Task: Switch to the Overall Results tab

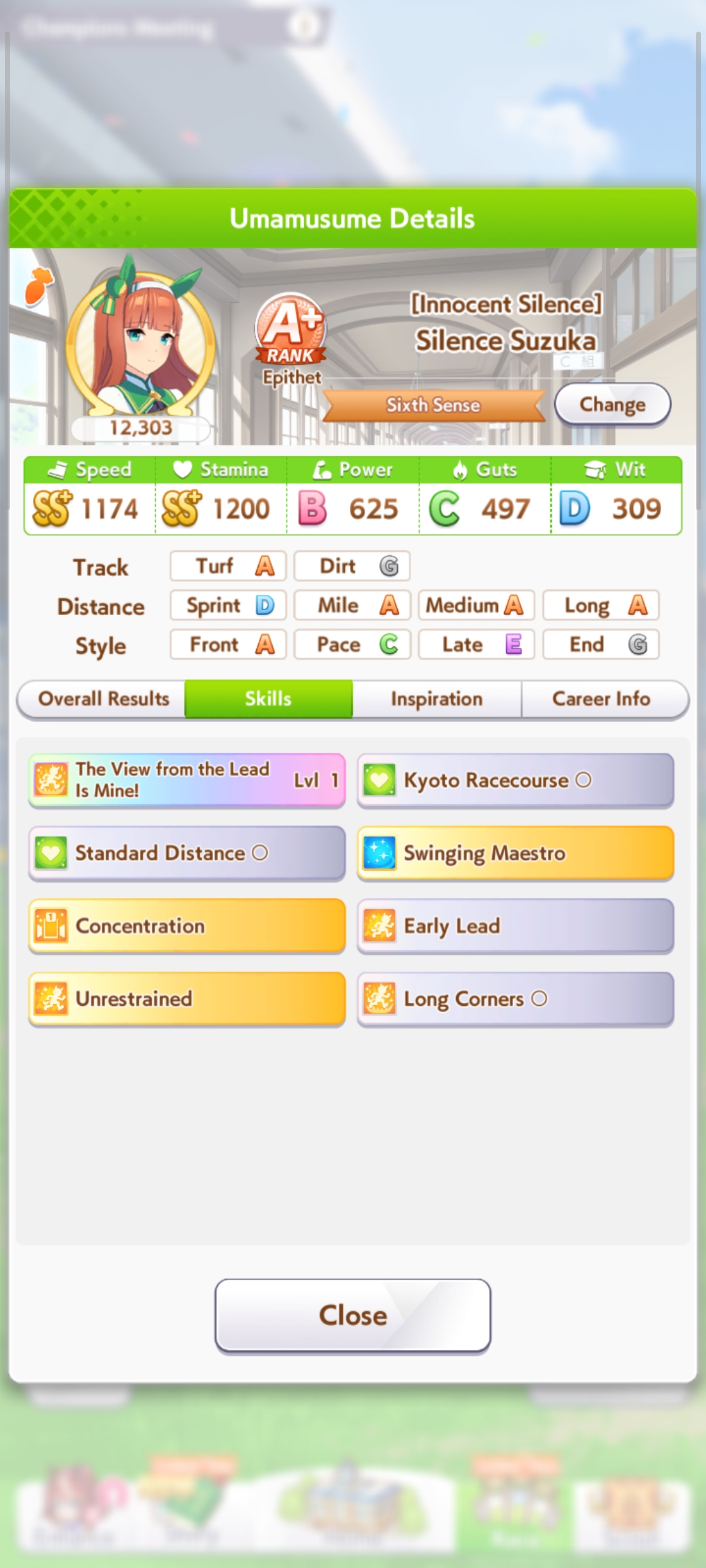Action: pos(102,699)
